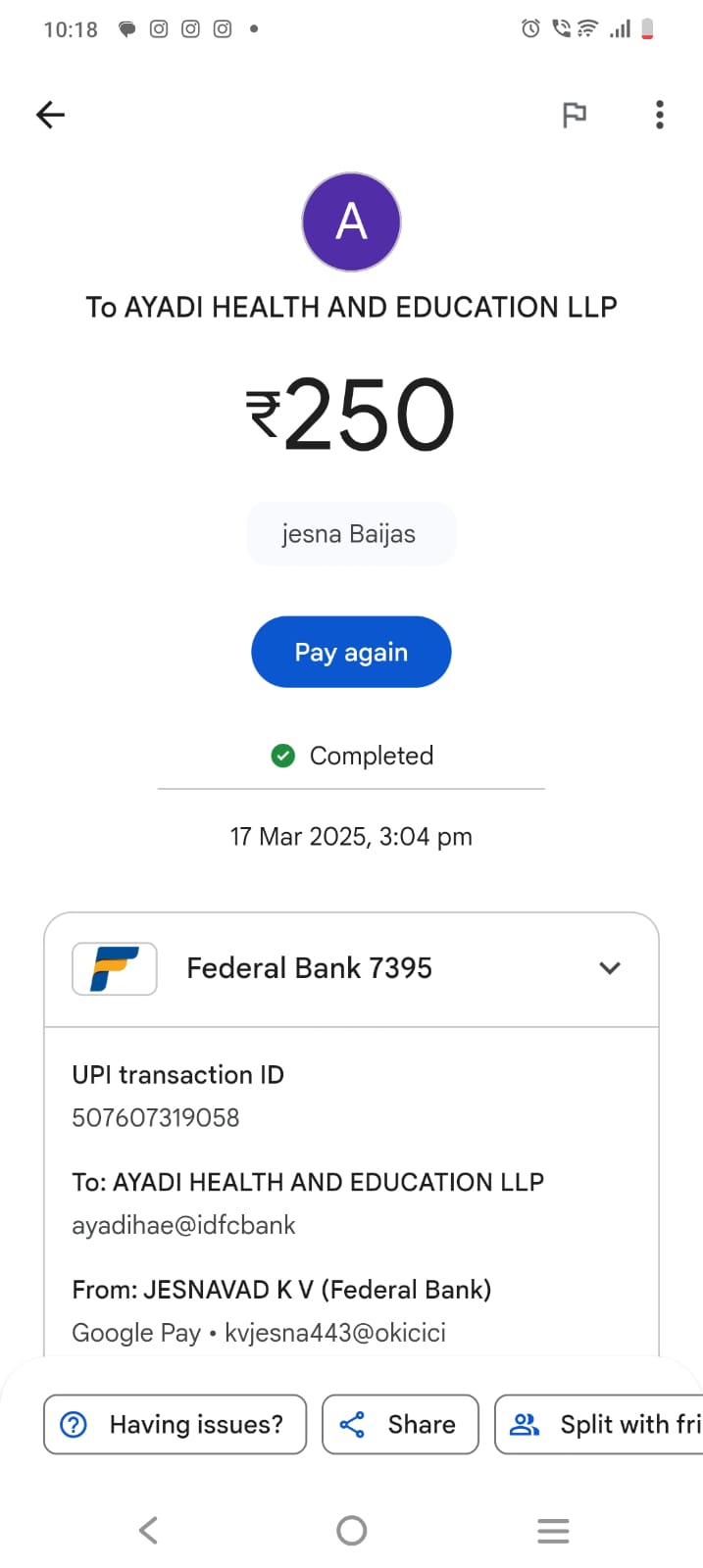Open Having issues? help
703x1568 pixels.
coord(175,1424)
